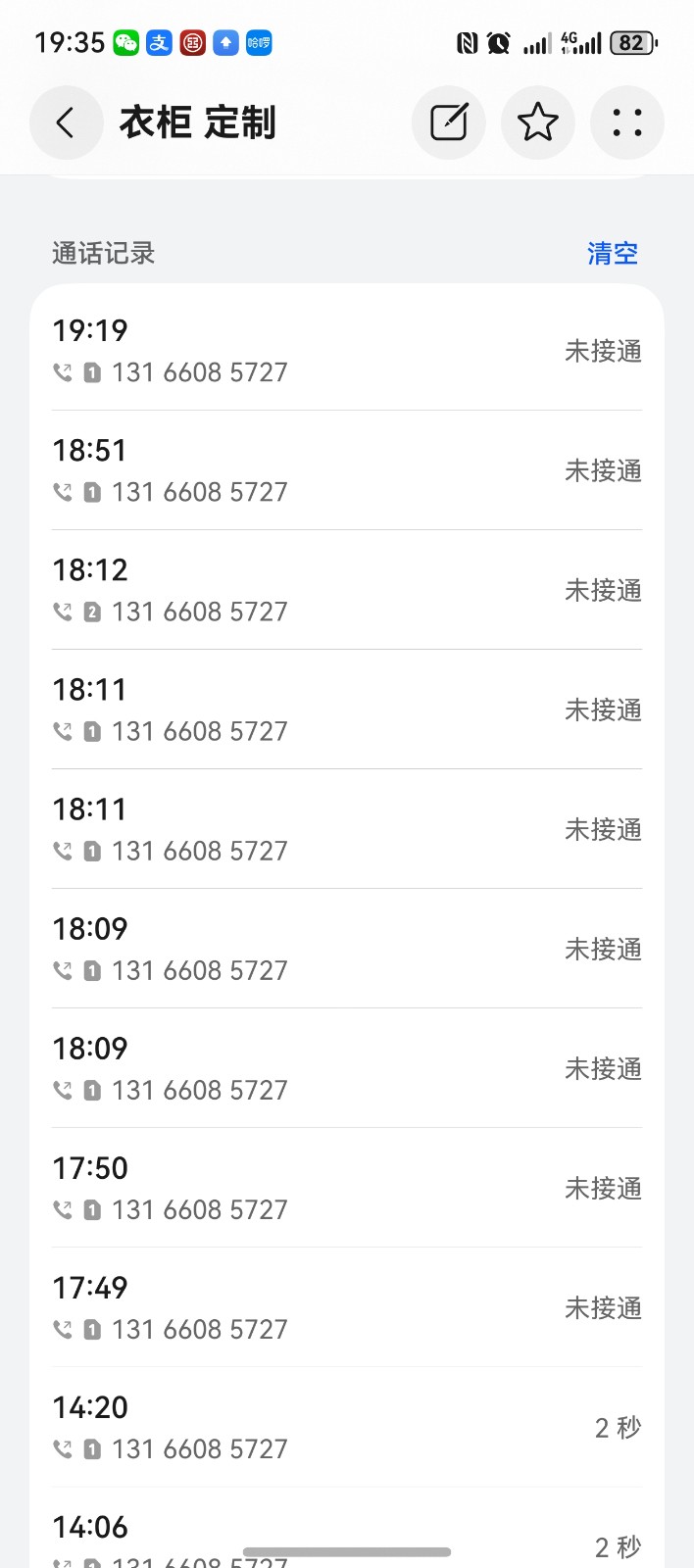Open the 18:12 call record
Screen dimensions: 694x1568
point(347,590)
